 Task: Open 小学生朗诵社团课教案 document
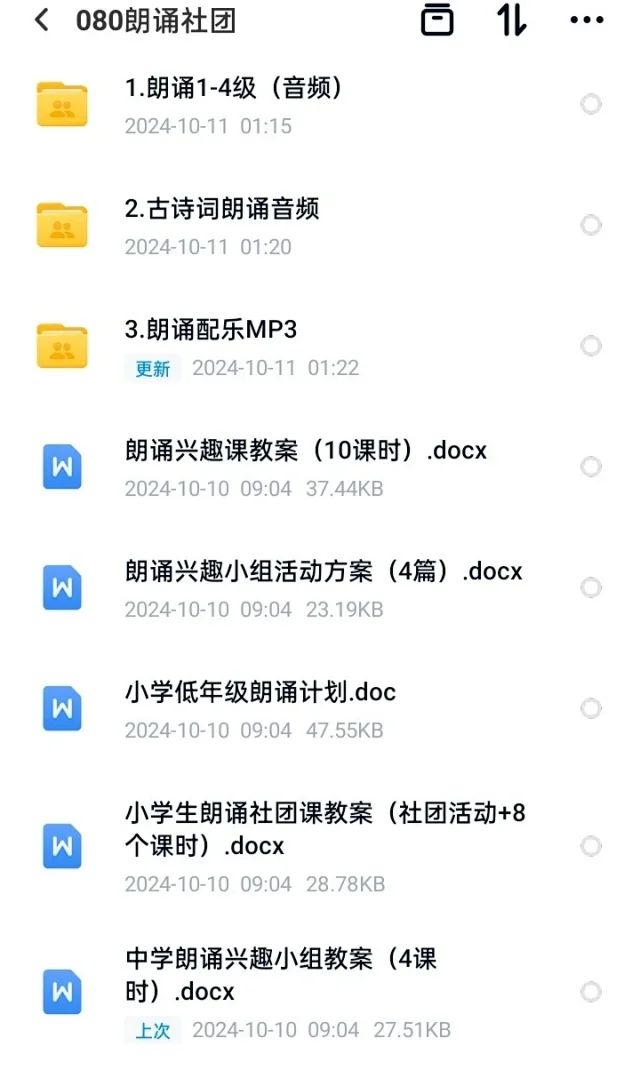(x=325, y=829)
